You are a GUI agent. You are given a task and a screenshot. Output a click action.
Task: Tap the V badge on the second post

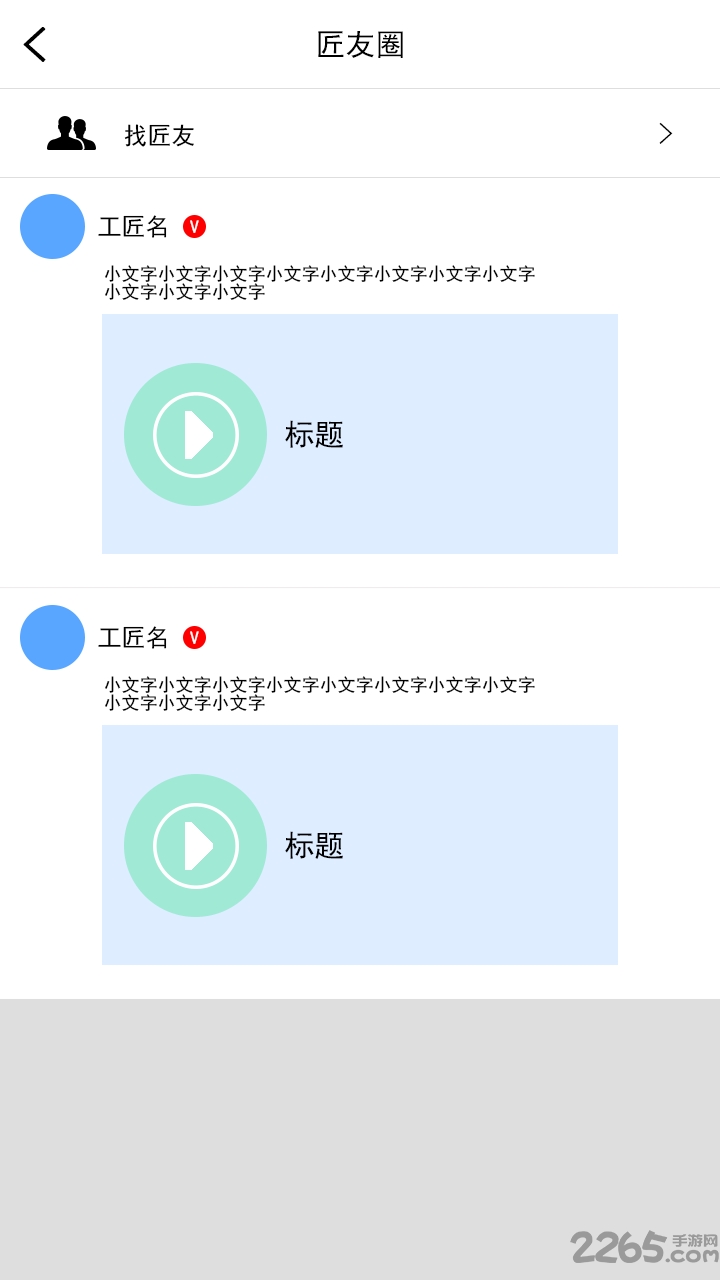click(x=195, y=637)
